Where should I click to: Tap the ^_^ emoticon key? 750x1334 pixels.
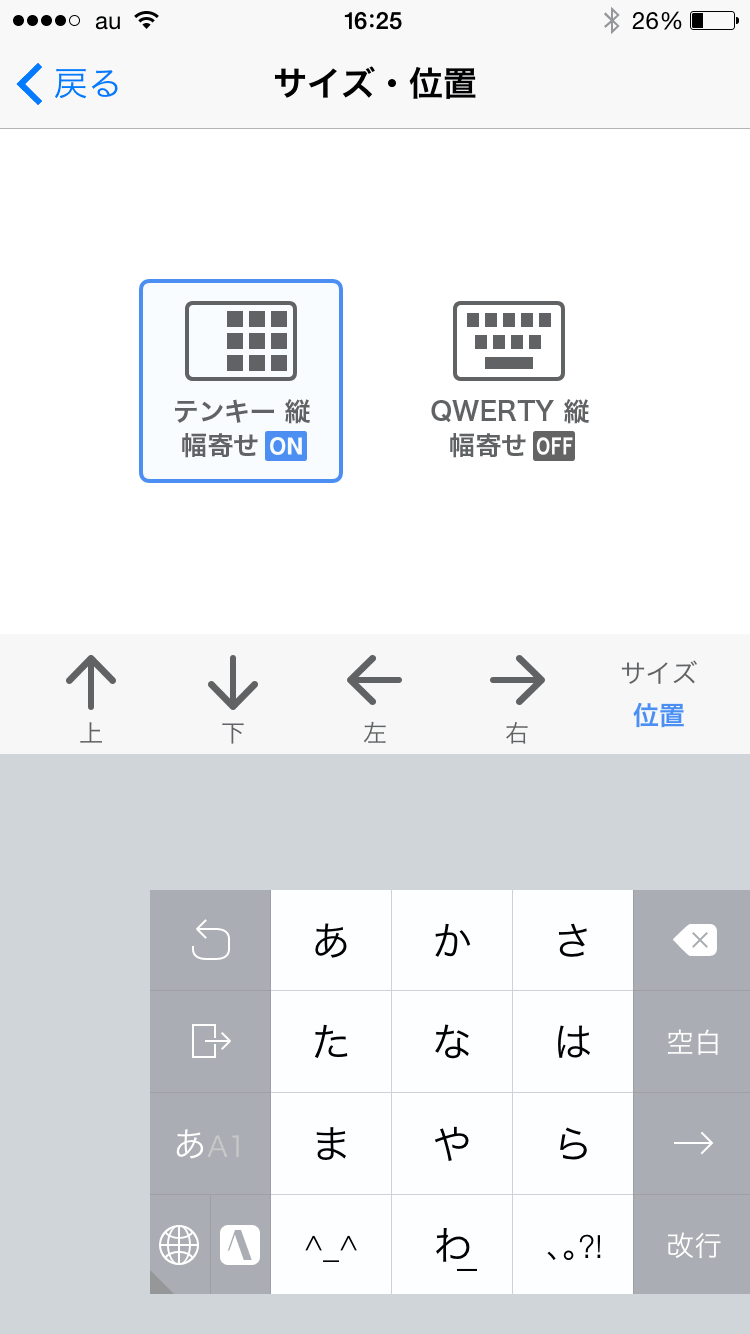[331, 1244]
